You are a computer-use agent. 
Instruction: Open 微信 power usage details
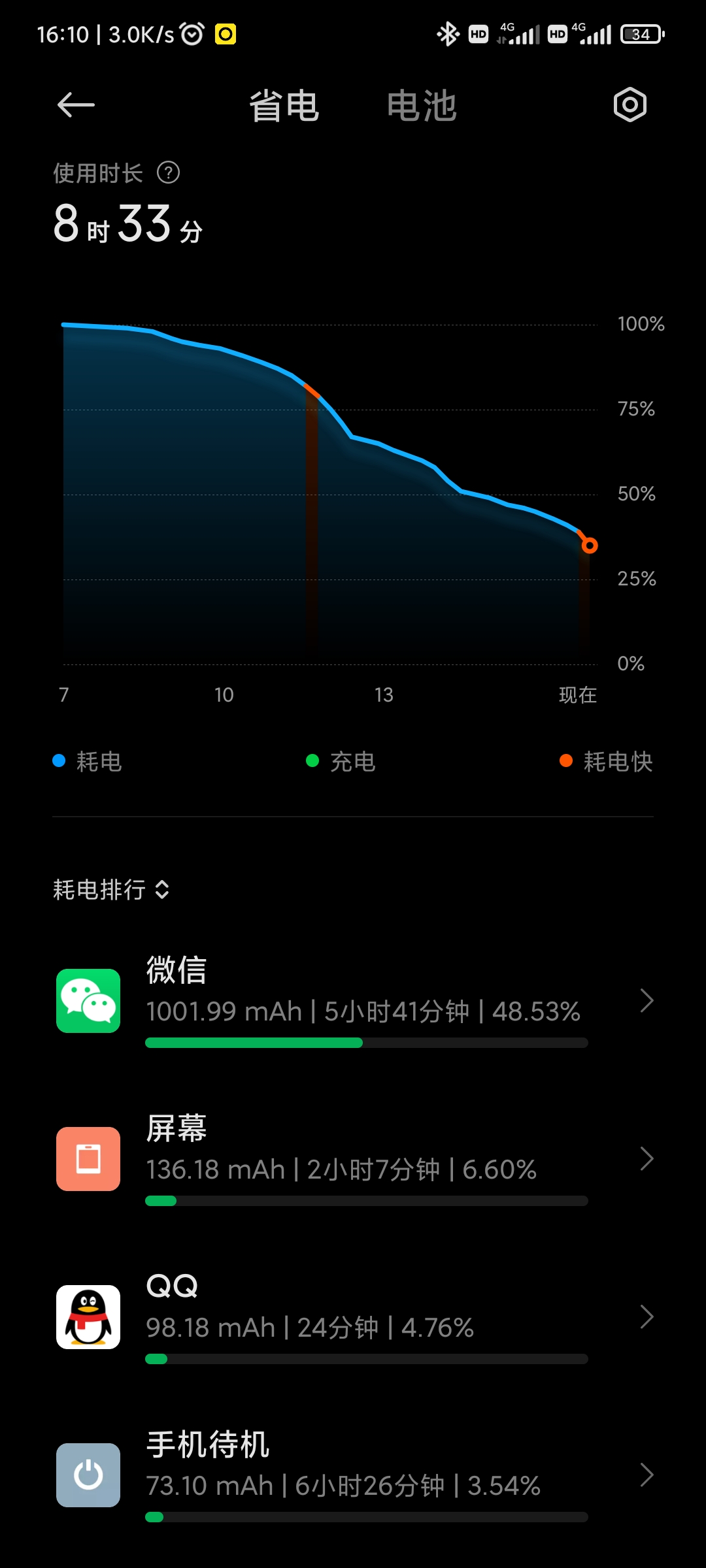(x=353, y=1001)
